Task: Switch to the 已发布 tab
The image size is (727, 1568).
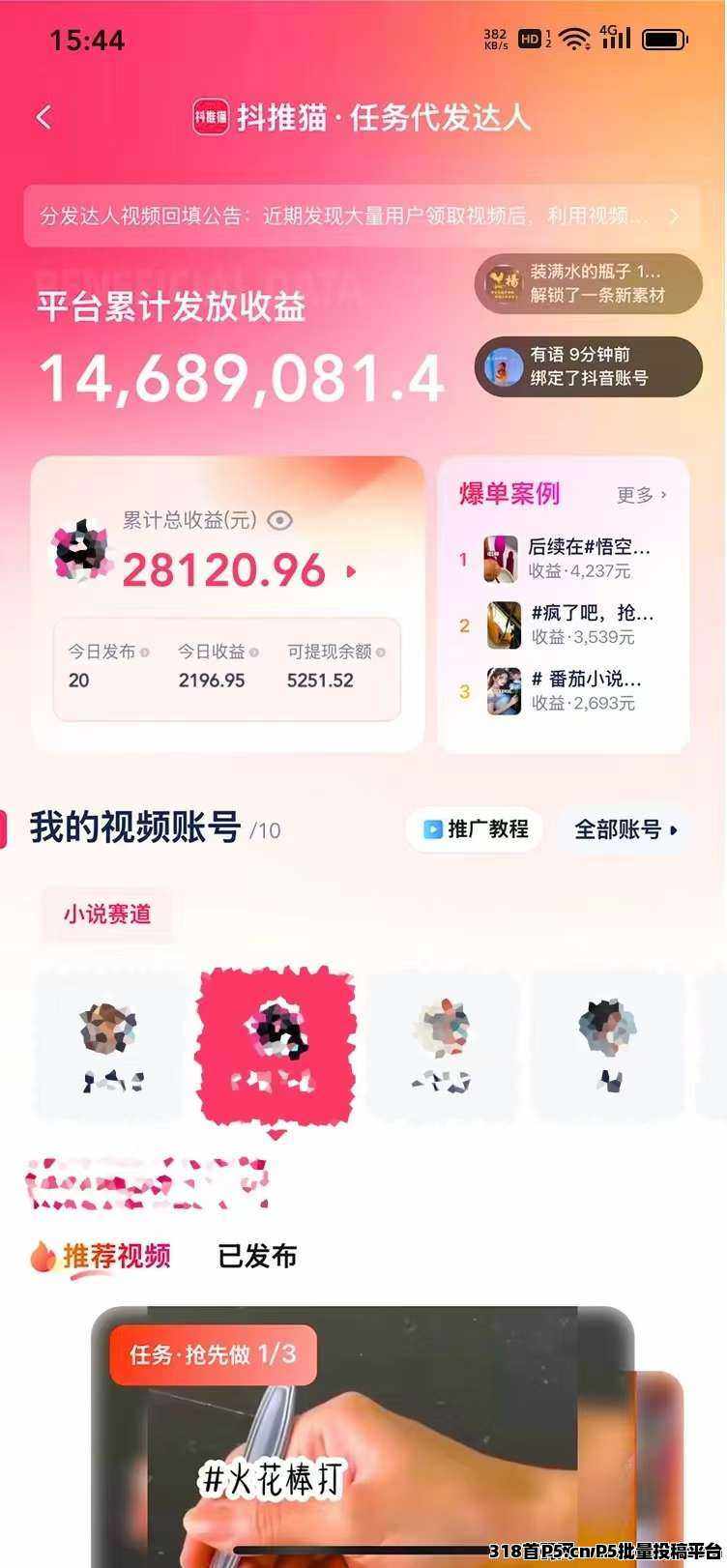Action: (x=257, y=1256)
